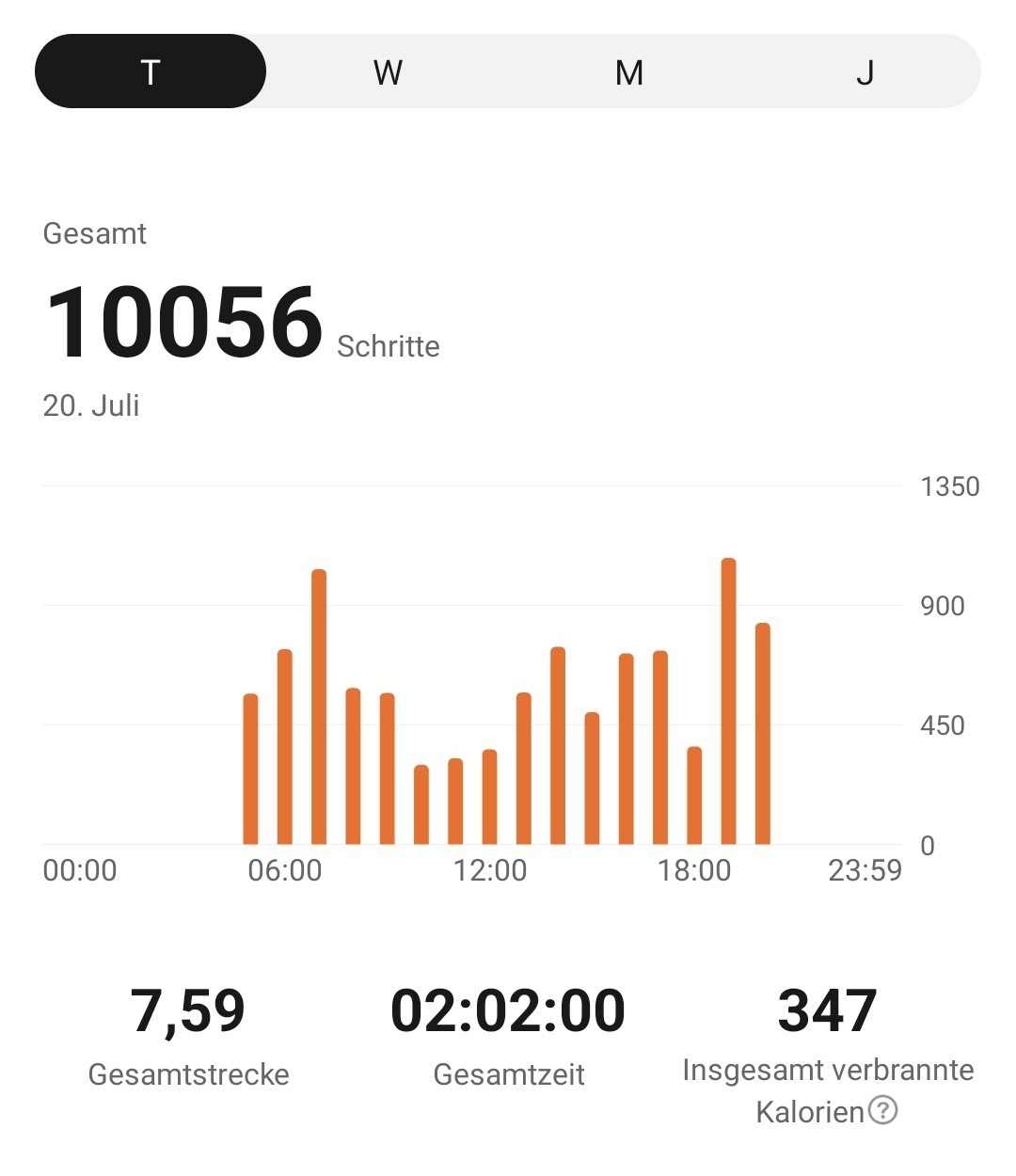
Task: Switch to the M monthly view
Action: [628, 72]
